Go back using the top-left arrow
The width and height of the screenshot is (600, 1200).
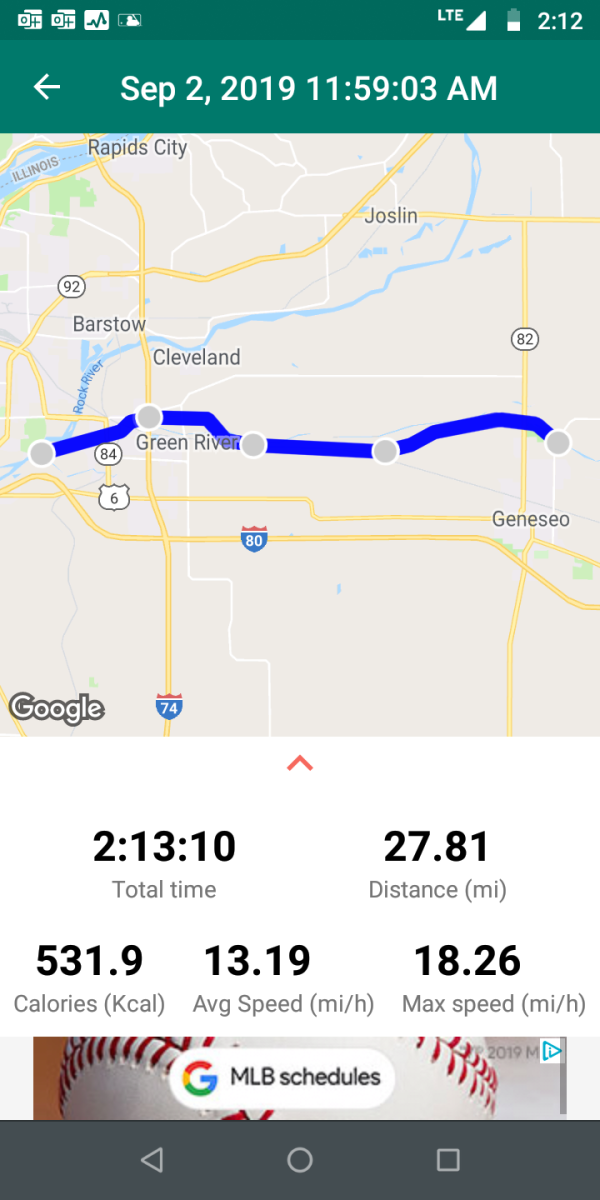coord(47,87)
